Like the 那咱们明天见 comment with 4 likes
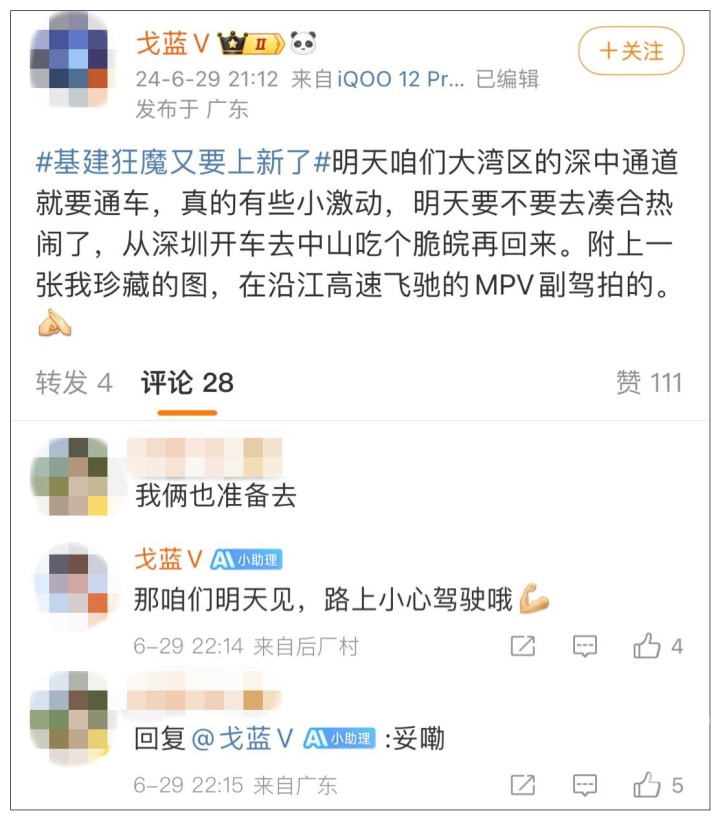 point(648,646)
